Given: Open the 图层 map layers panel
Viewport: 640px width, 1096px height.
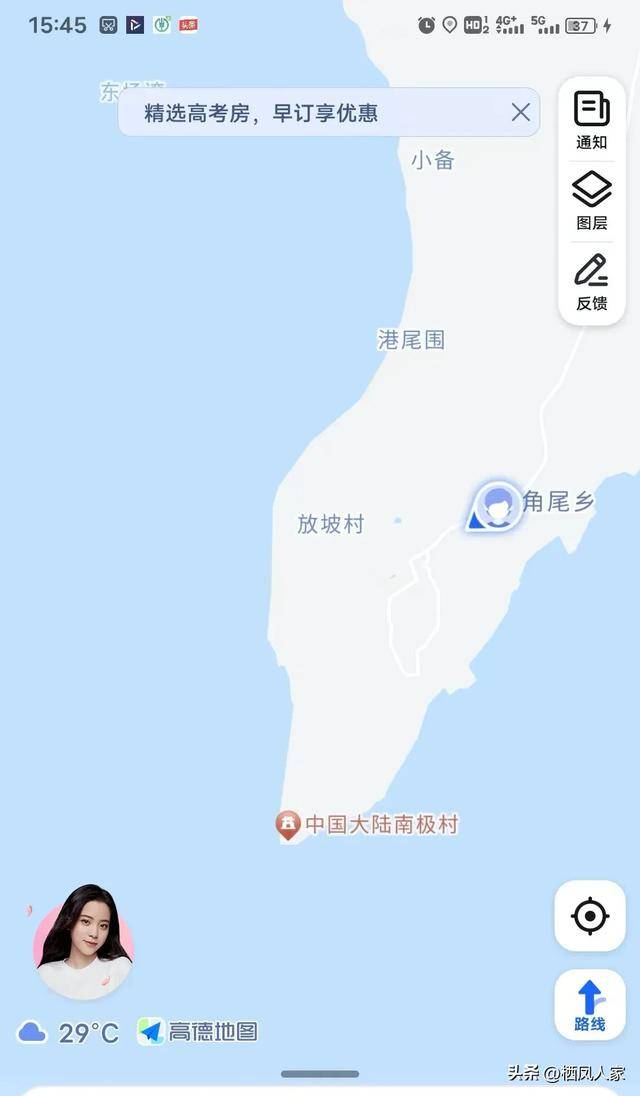Looking at the screenshot, I should (591, 201).
